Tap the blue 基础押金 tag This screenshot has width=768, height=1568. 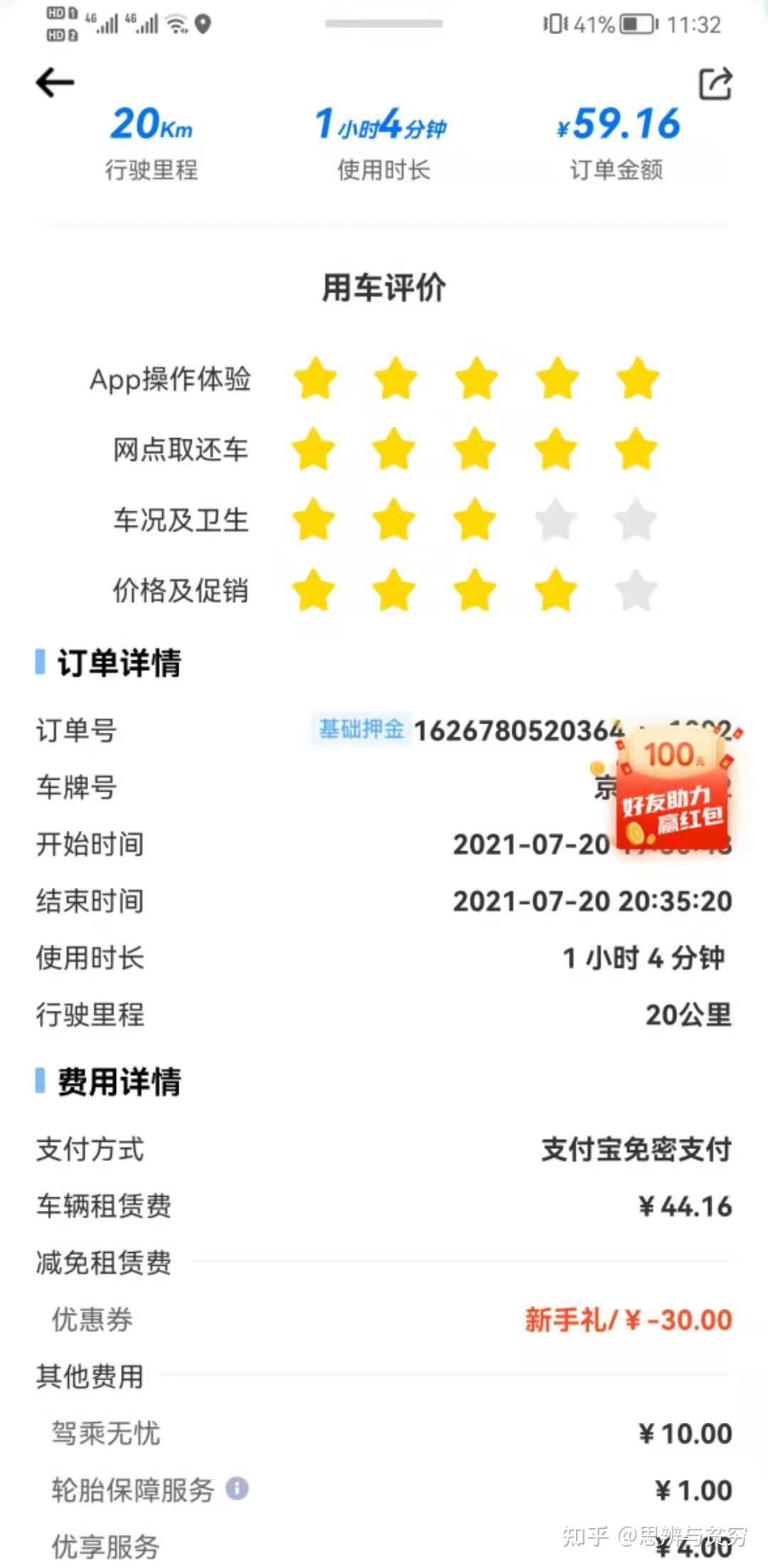pos(361,730)
